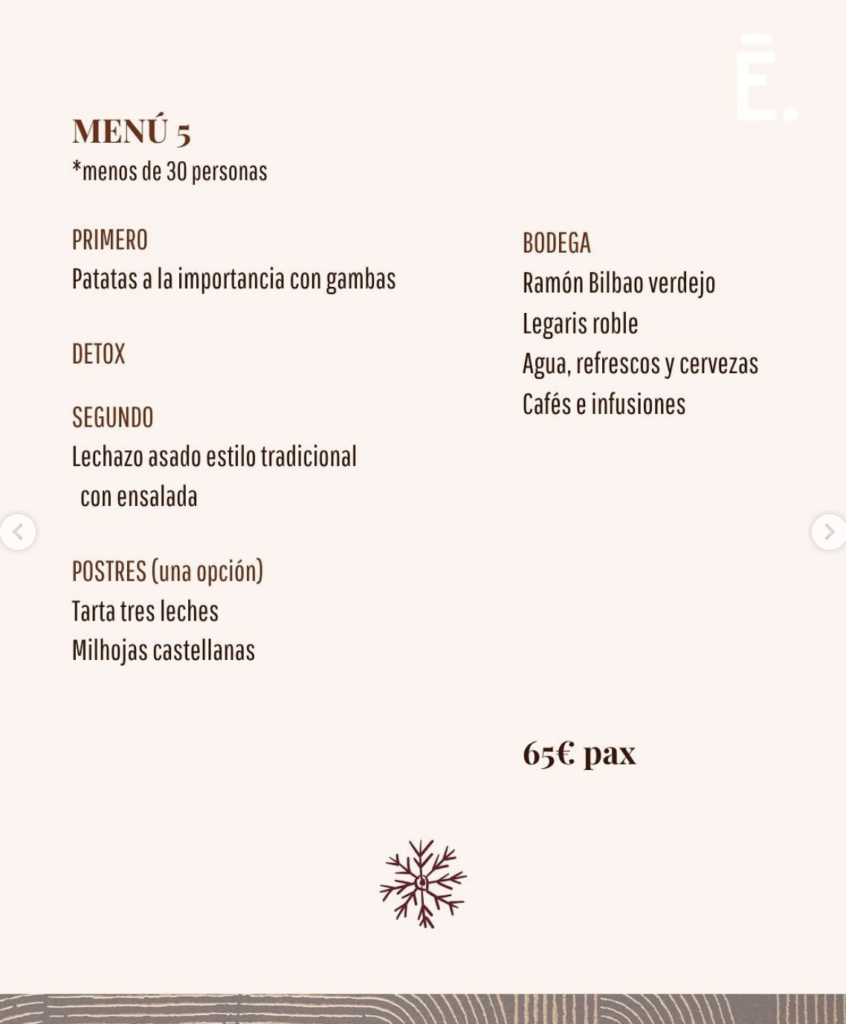Go back to the previous carousel image
This screenshot has height=1024, width=846.
coord(17,532)
